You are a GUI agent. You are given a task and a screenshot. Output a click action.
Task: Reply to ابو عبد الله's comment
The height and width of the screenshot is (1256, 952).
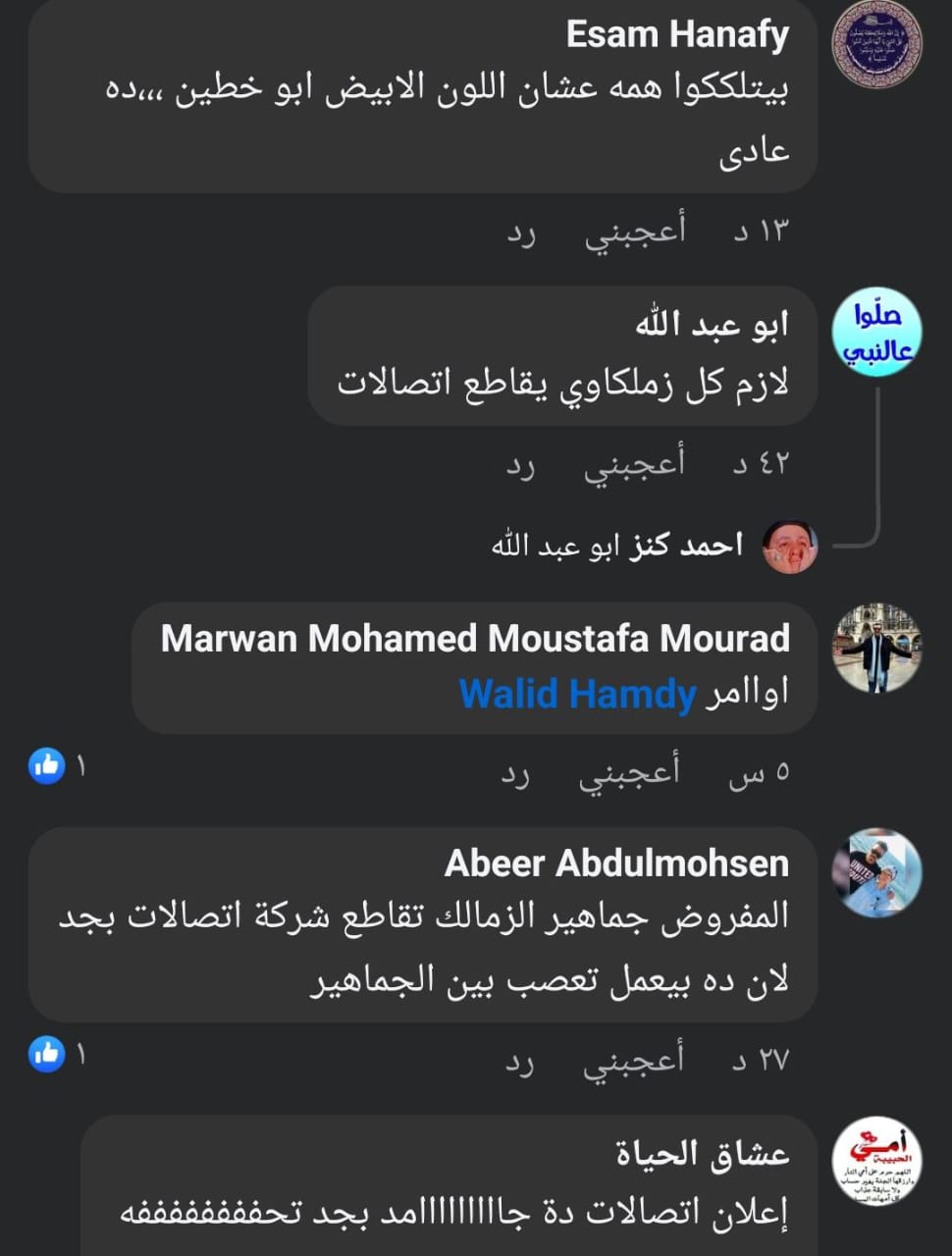pos(519,464)
